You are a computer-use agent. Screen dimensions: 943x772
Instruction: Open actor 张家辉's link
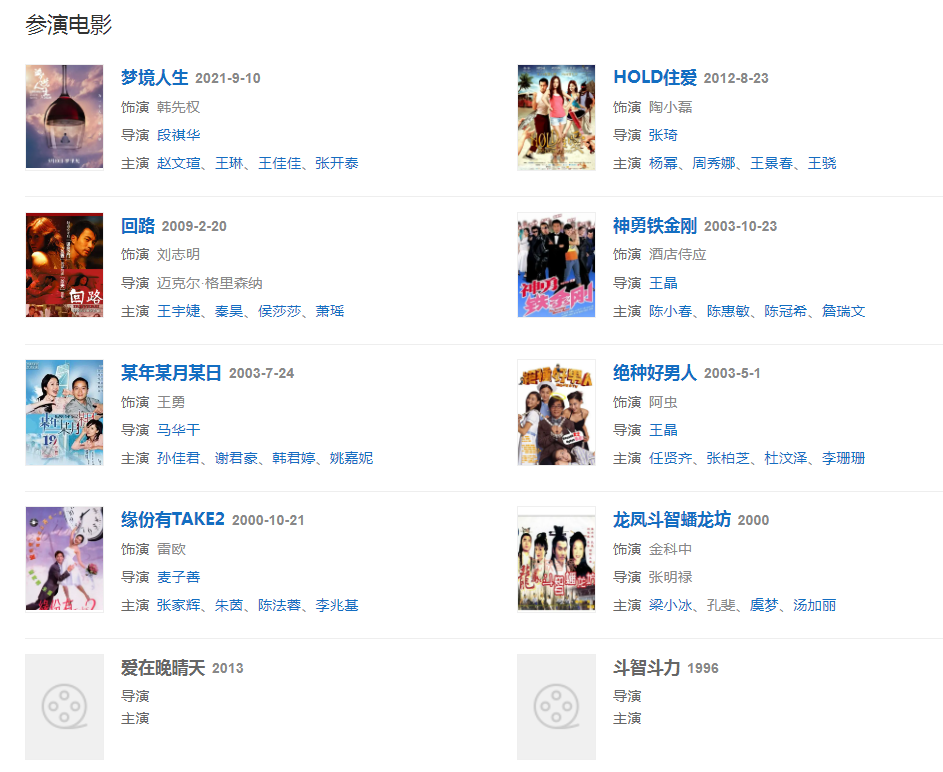click(178, 605)
